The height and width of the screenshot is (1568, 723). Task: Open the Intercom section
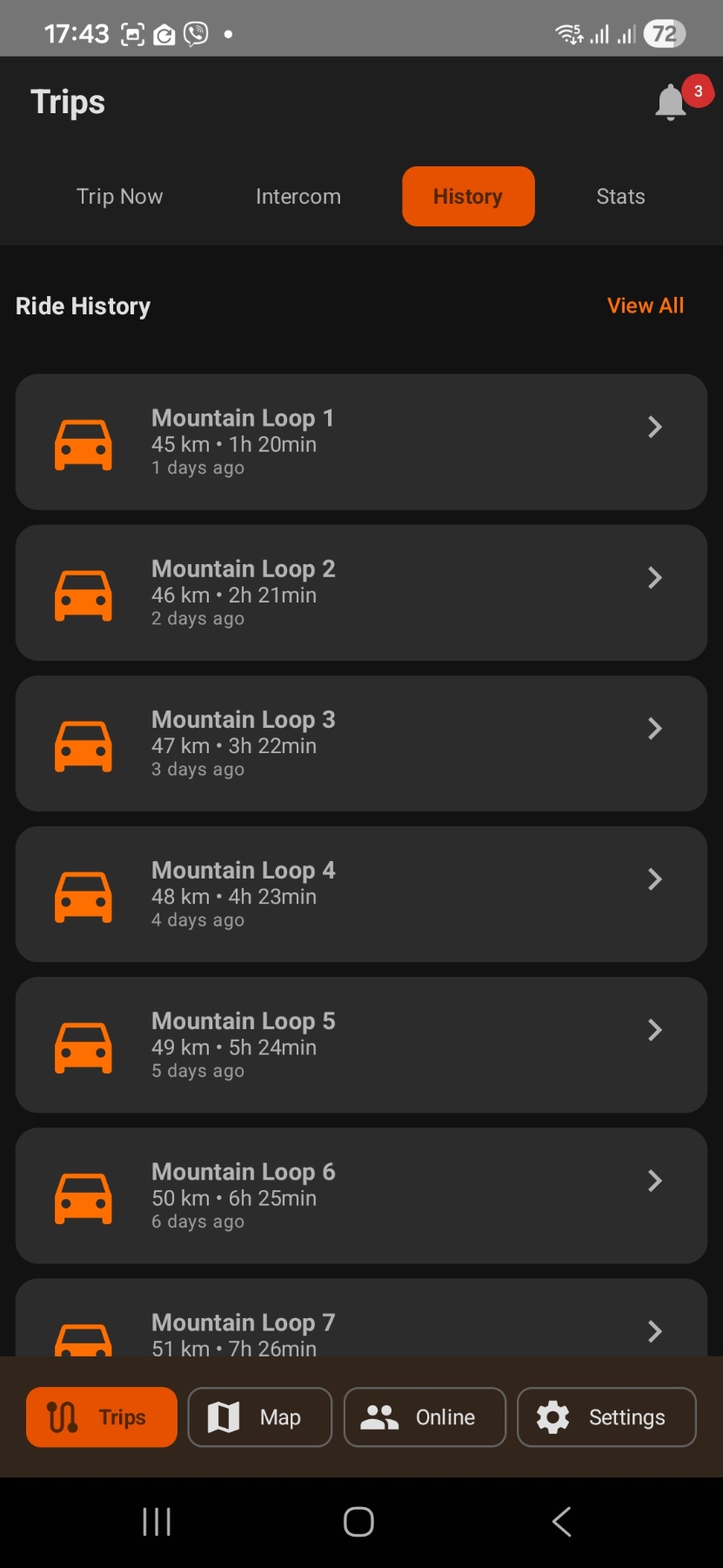point(298,196)
